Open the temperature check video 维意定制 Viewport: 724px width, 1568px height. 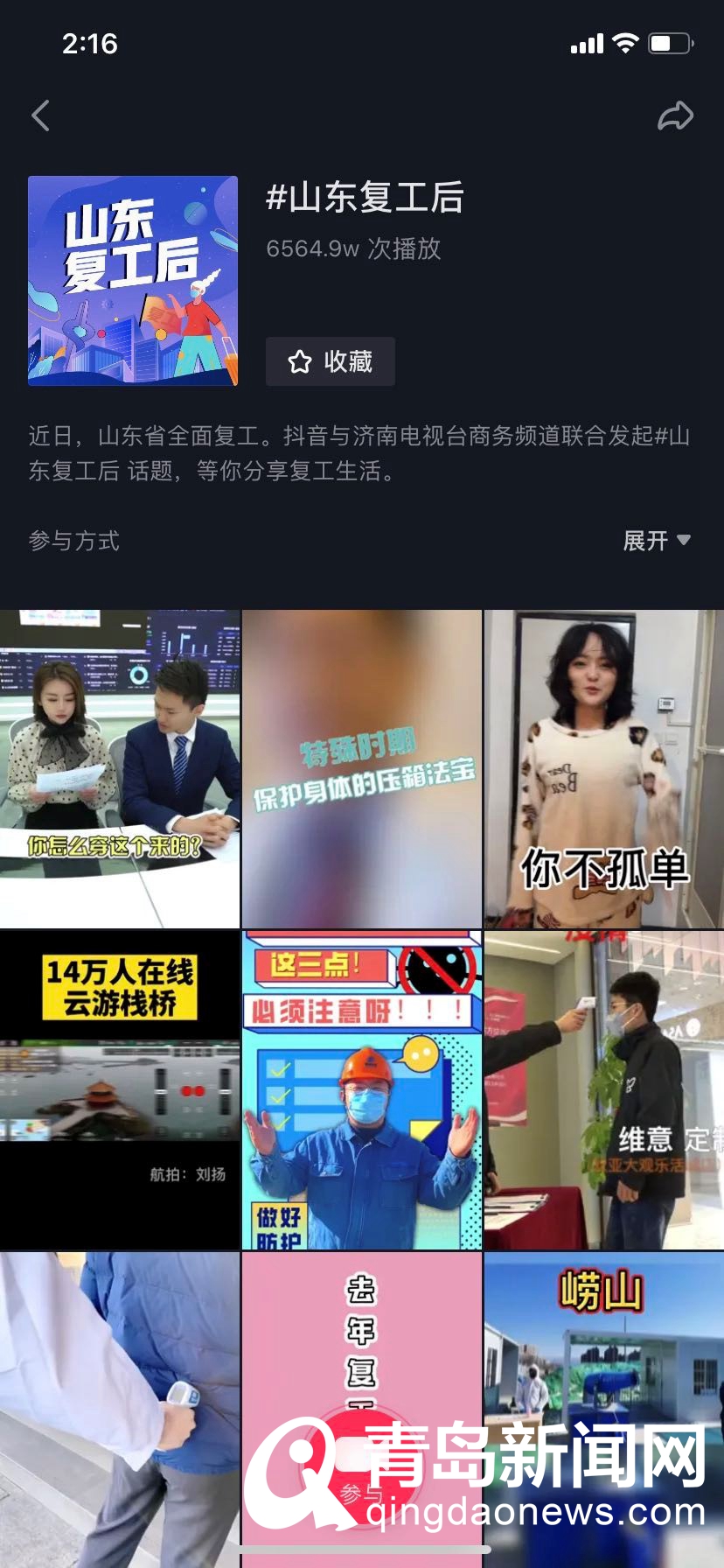coord(604,1089)
